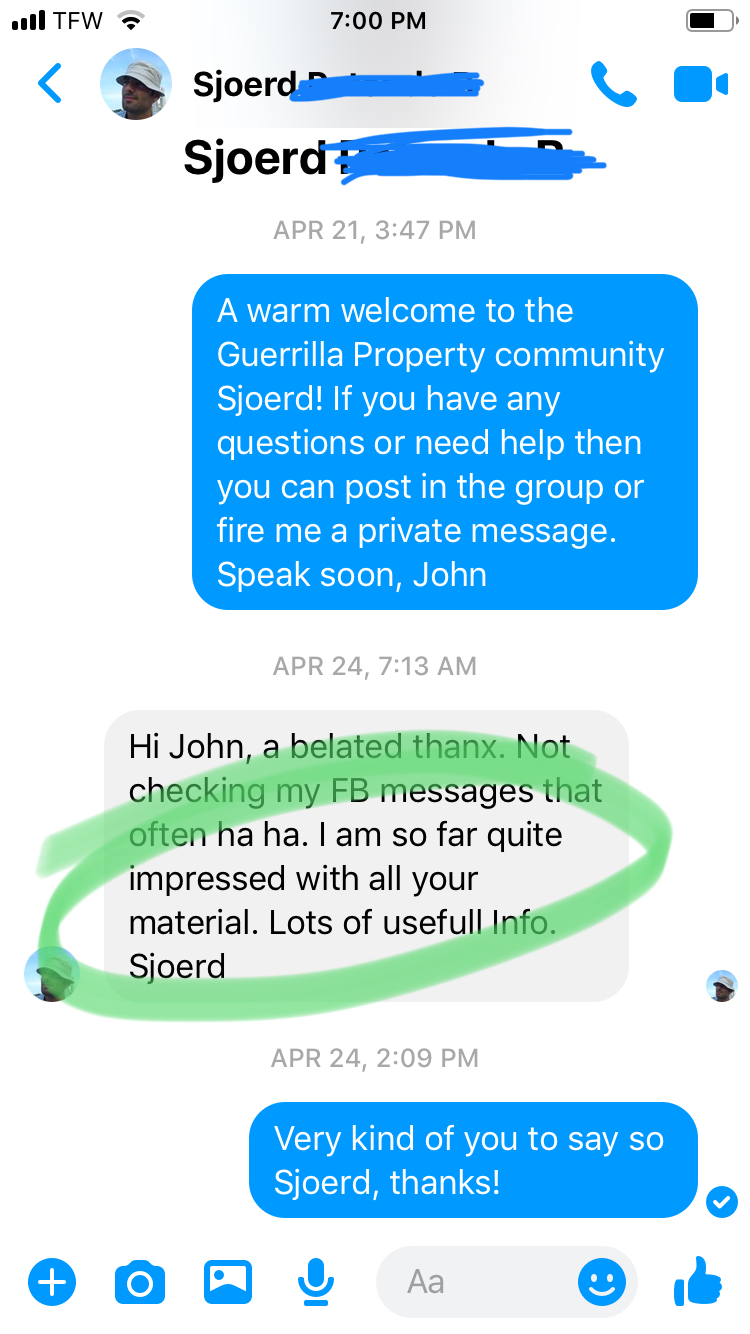Viewport: 750px width, 1334px height.
Task: Open Sjoerd's profile from header avatar
Action: [x=136, y=84]
